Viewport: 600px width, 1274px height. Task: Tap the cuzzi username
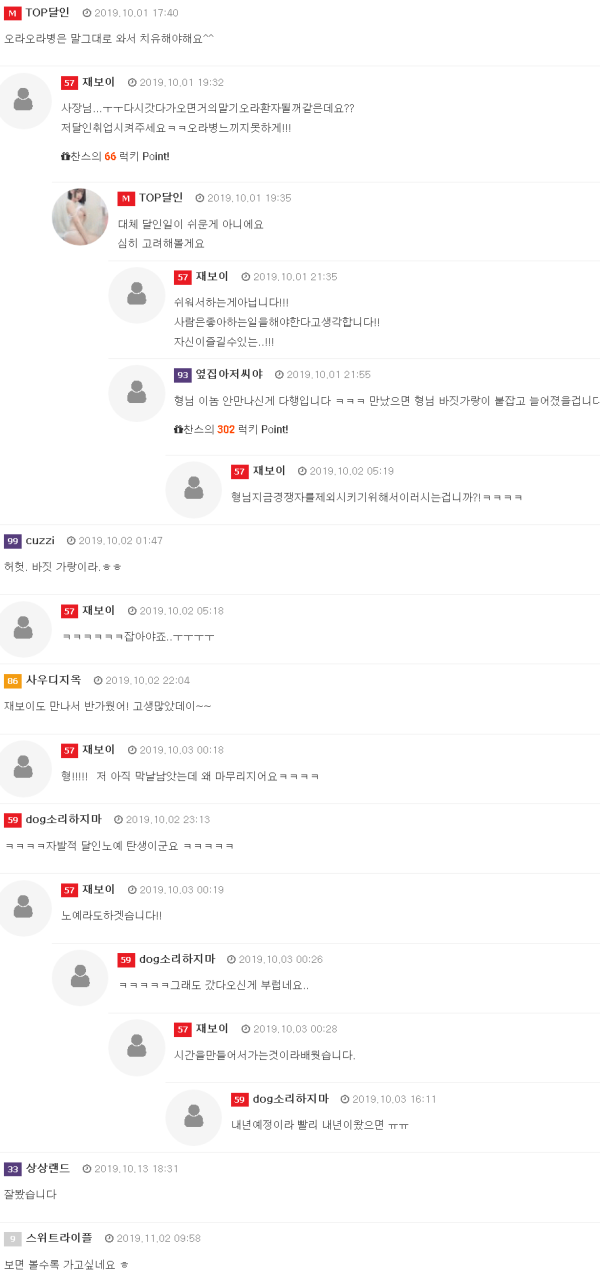pos(40,540)
